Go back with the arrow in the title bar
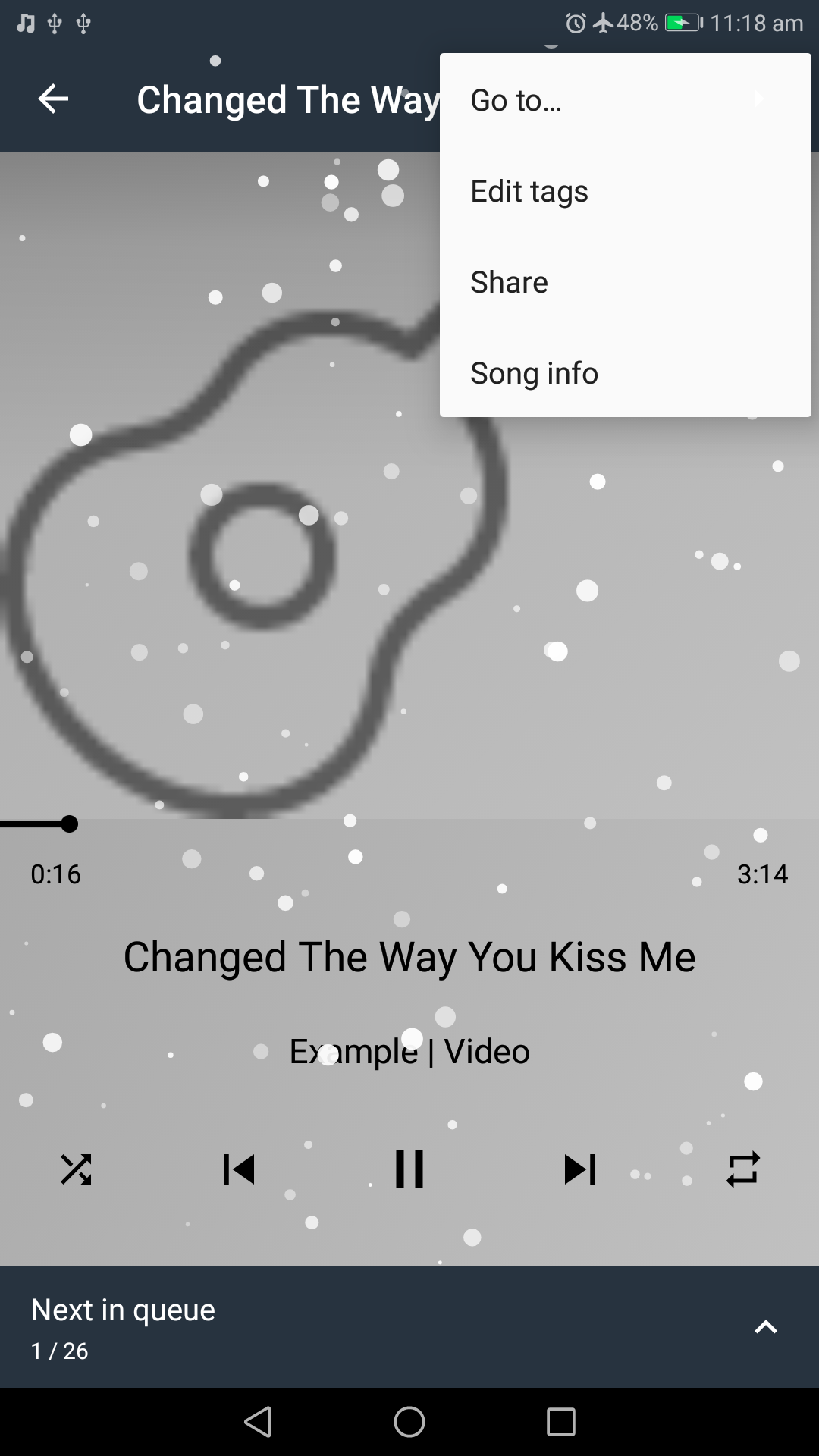This screenshot has height=1456, width=819. coord(52,99)
